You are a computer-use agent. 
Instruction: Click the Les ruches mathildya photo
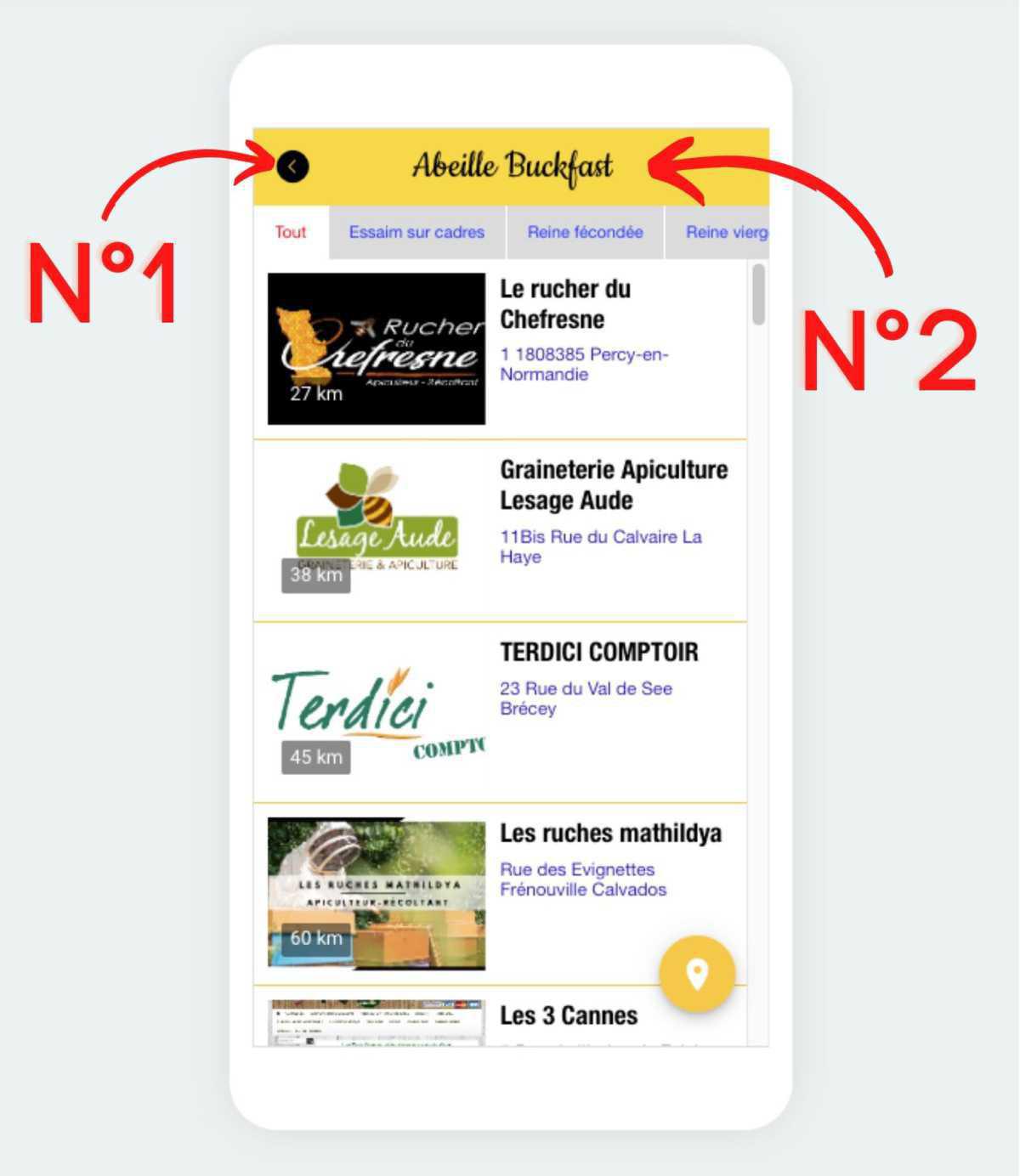(377, 889)
